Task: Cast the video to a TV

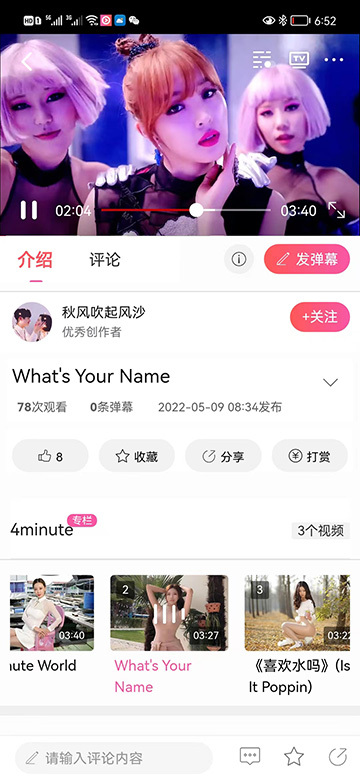Action: (299, 60)
